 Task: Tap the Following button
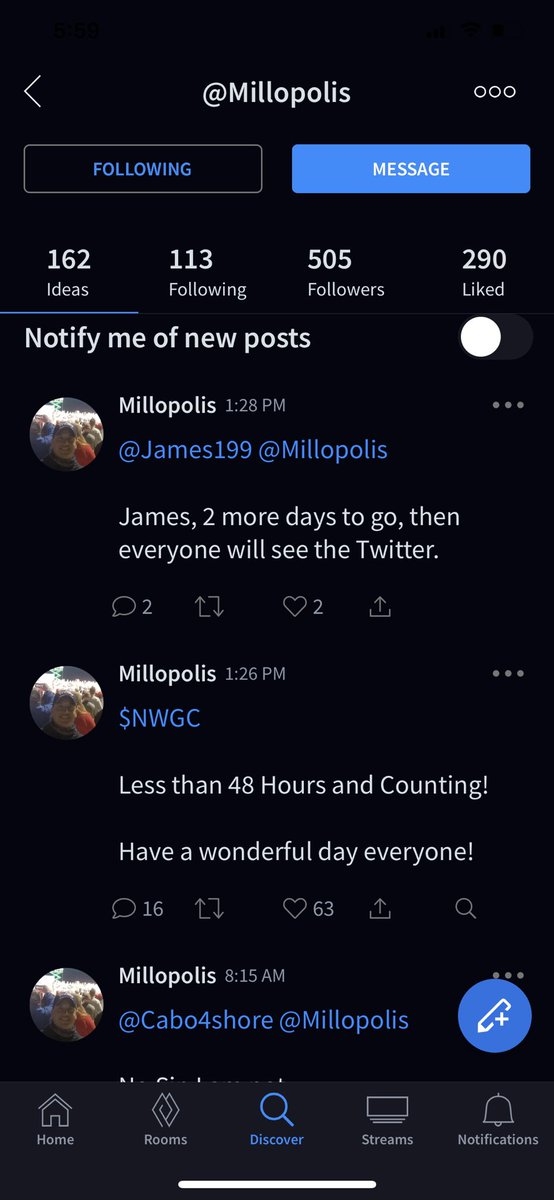(x=143, y=169)
